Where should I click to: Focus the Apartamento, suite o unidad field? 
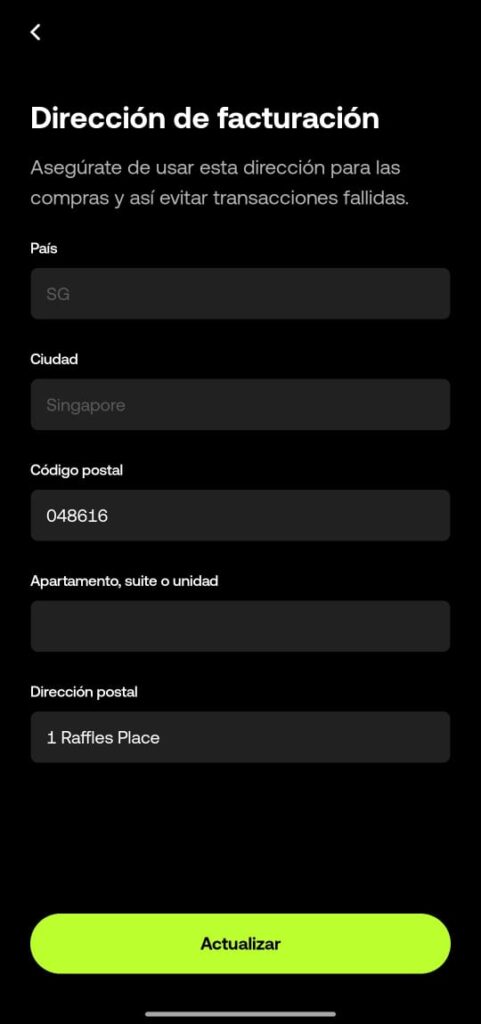[240, 626]
